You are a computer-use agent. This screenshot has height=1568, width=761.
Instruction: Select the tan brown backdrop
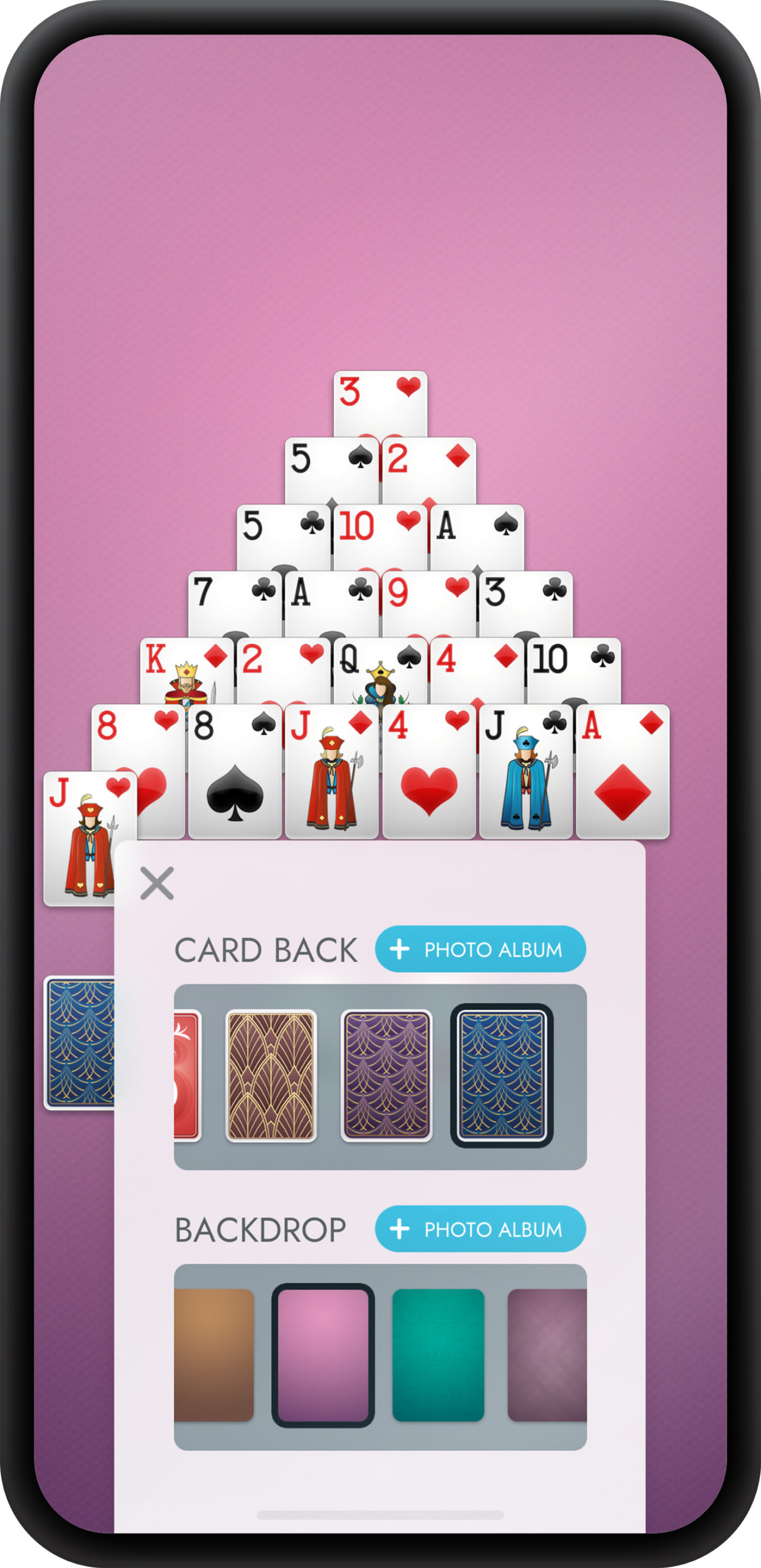click(x=214, y=1355)
